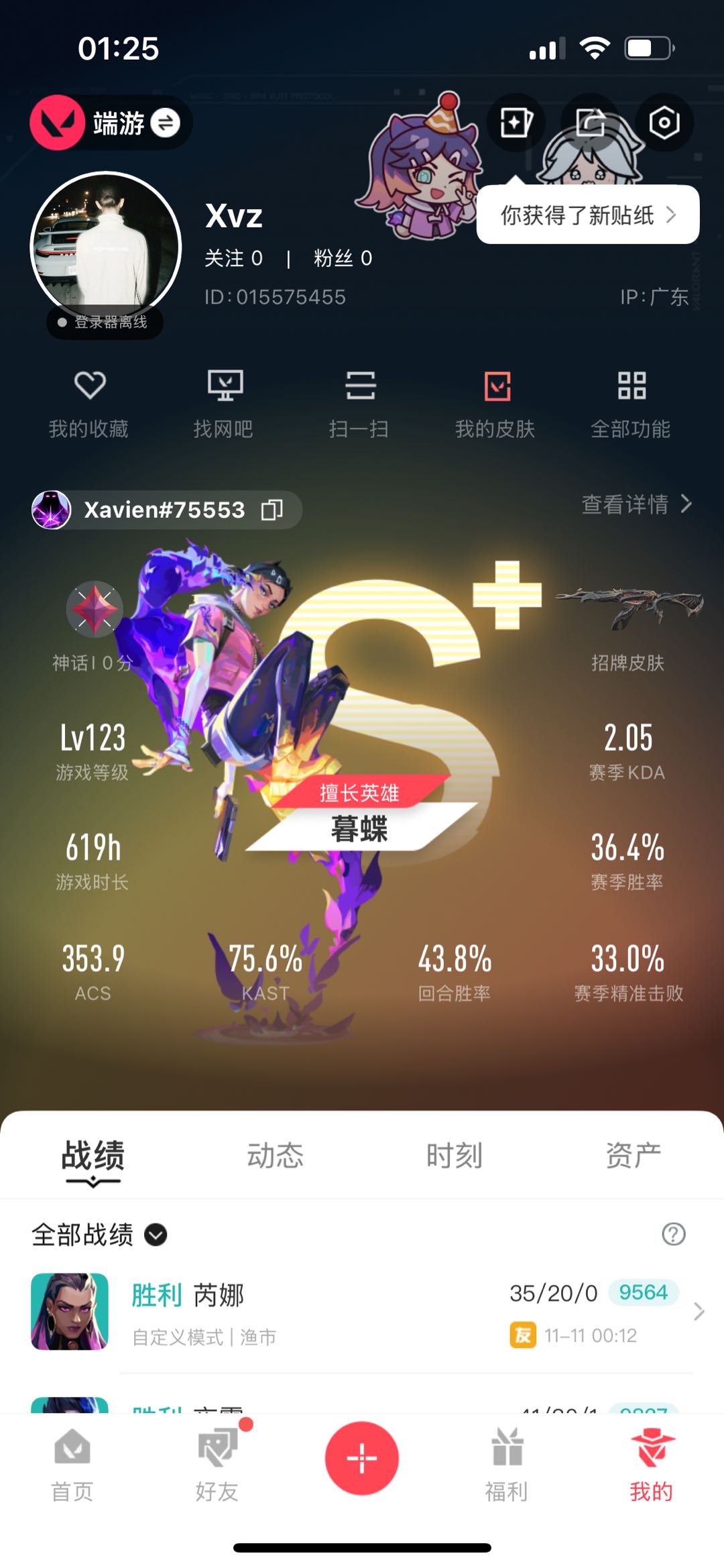Open settings via the hexagon icon
This screenshot has height=1568, width=724.
pyautogui.click(x=664, y=123)
